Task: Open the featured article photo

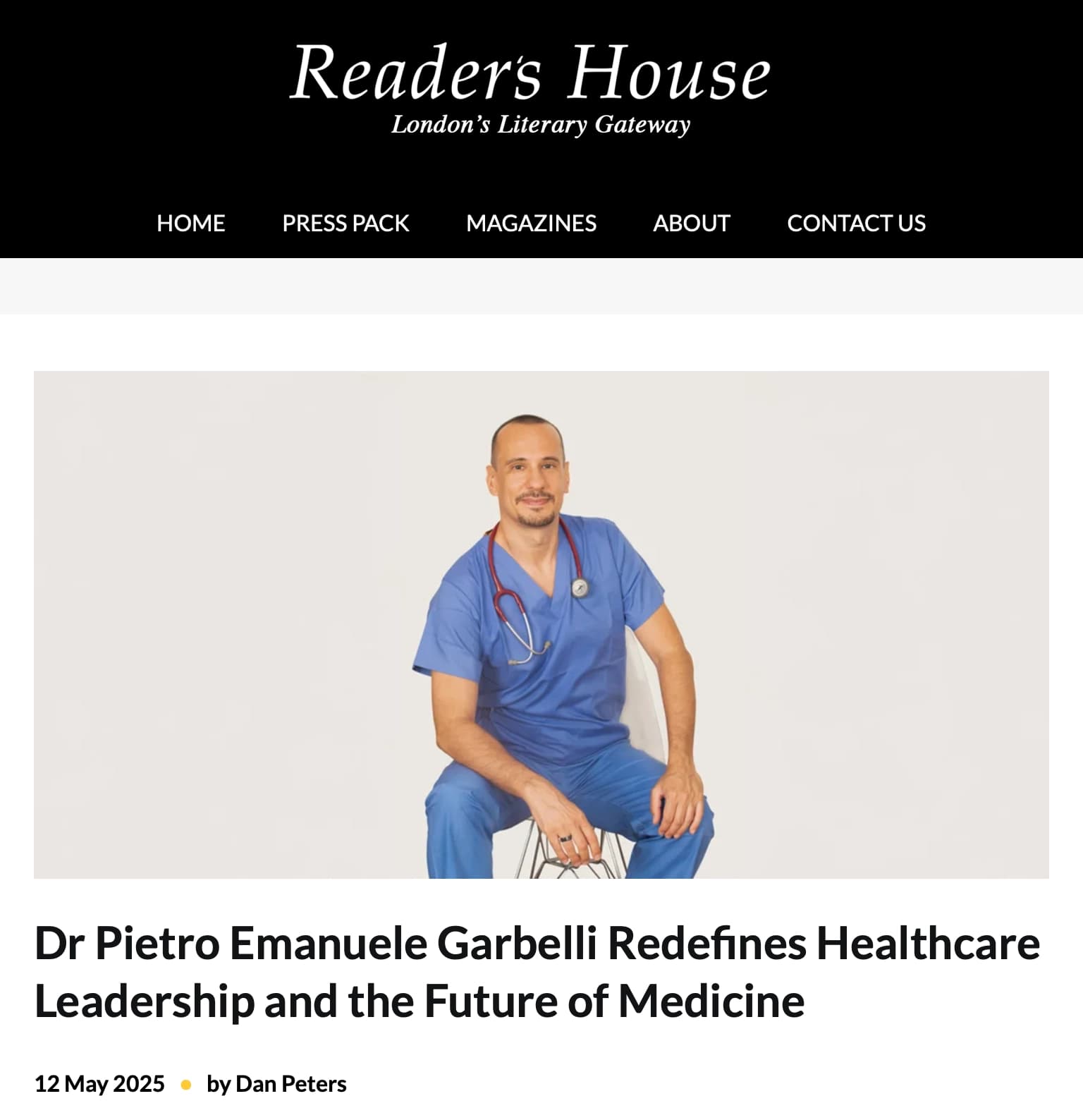Action: (541, 624)
